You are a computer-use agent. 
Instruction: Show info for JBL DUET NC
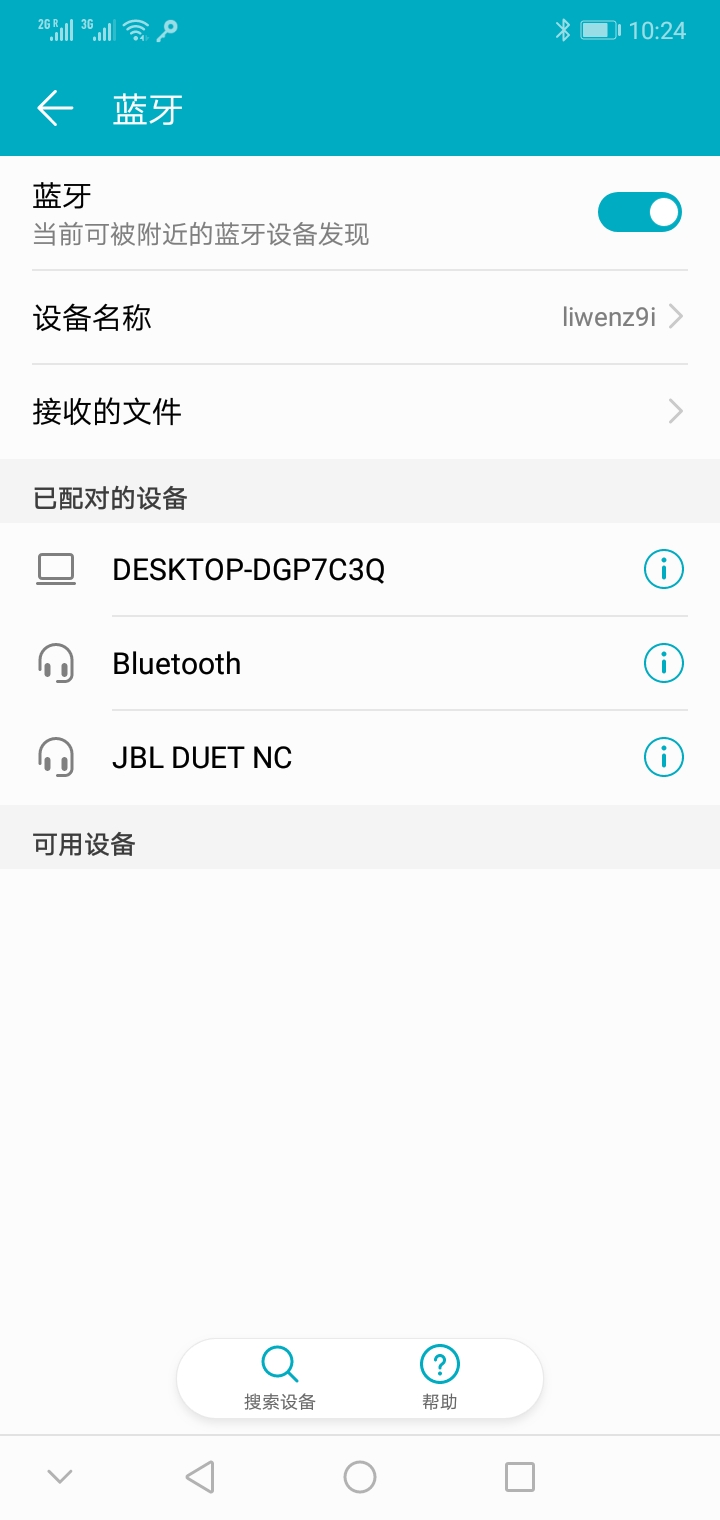663,757
